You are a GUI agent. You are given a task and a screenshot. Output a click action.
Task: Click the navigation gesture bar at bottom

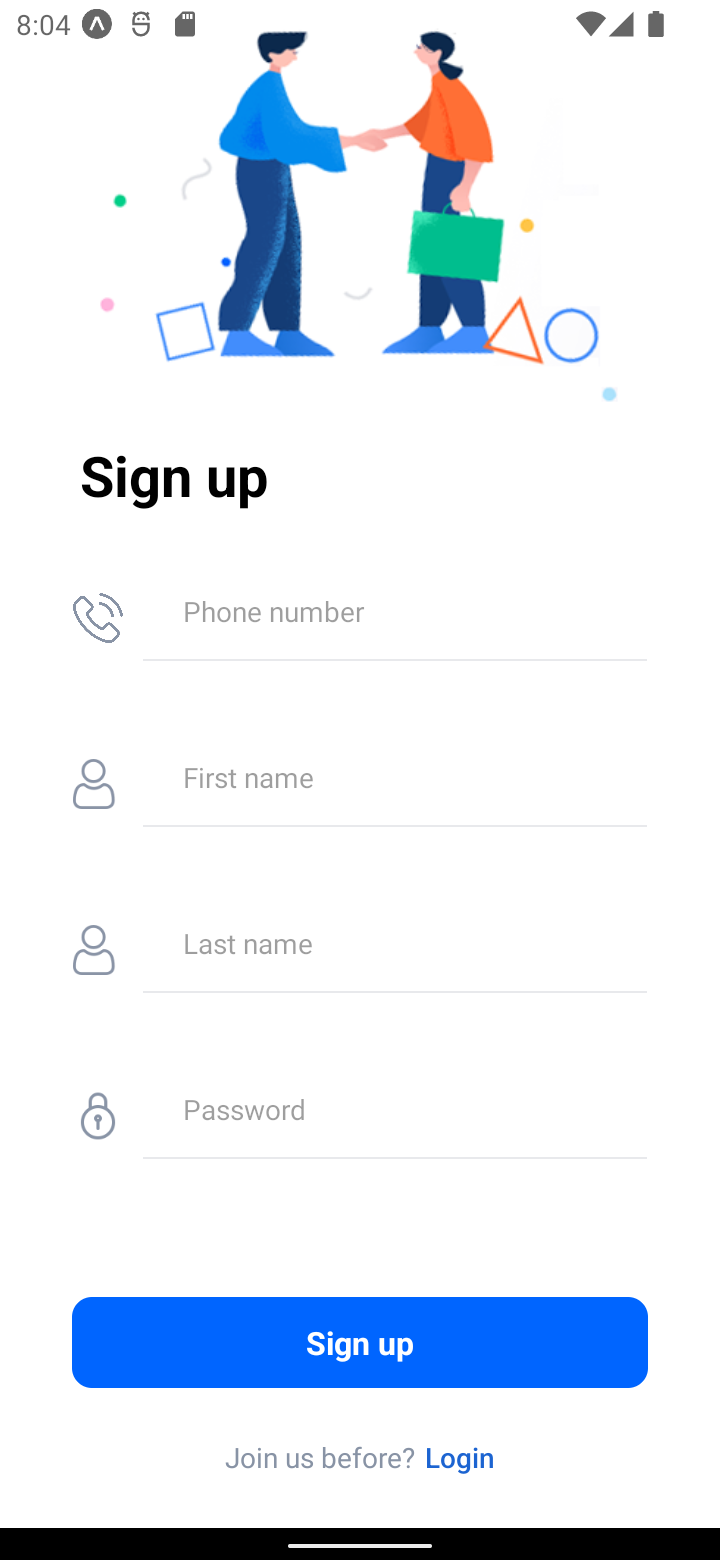click(x=360, y=1545)
